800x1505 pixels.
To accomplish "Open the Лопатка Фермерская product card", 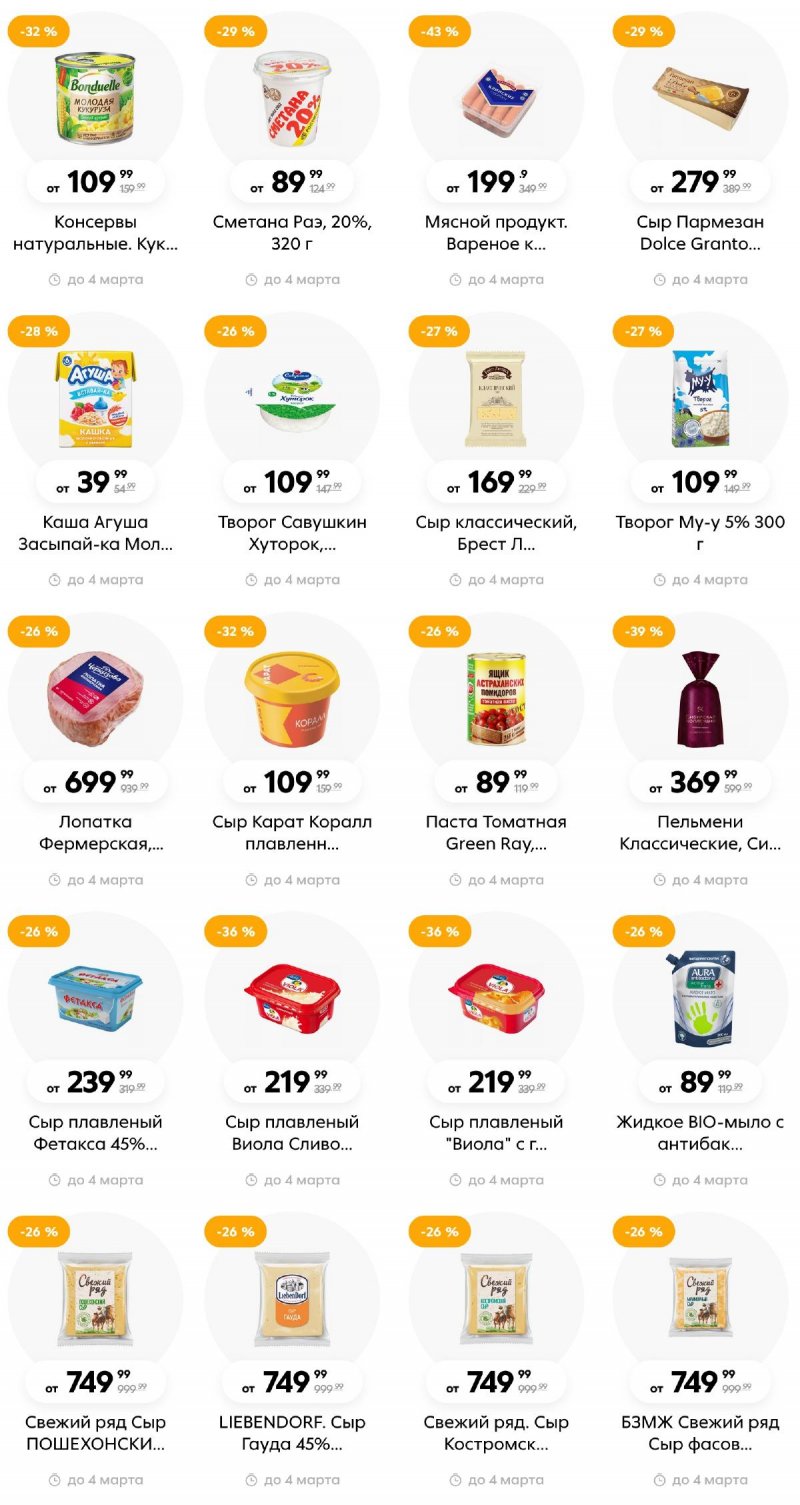I will pyautogui.click(x=95, y=695).
